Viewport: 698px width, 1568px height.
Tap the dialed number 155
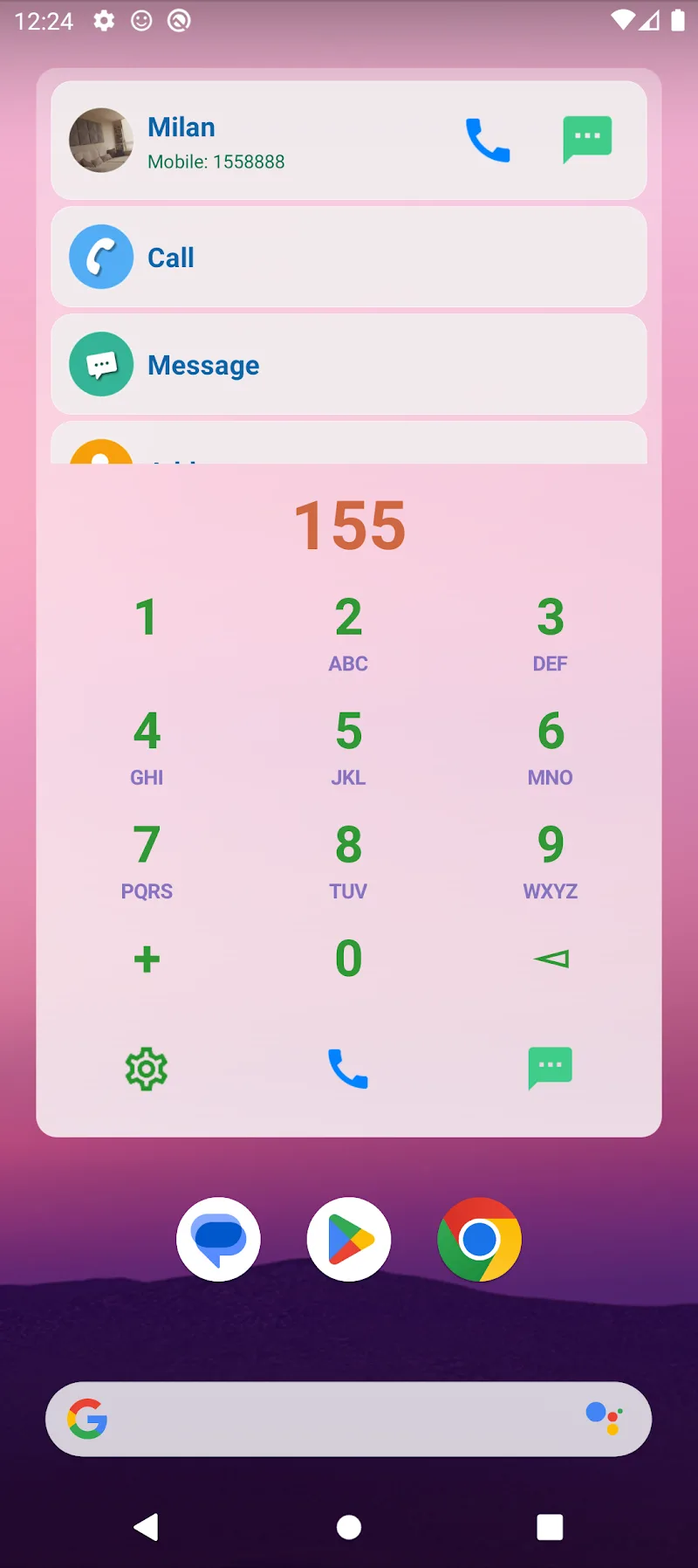point(348,524)
